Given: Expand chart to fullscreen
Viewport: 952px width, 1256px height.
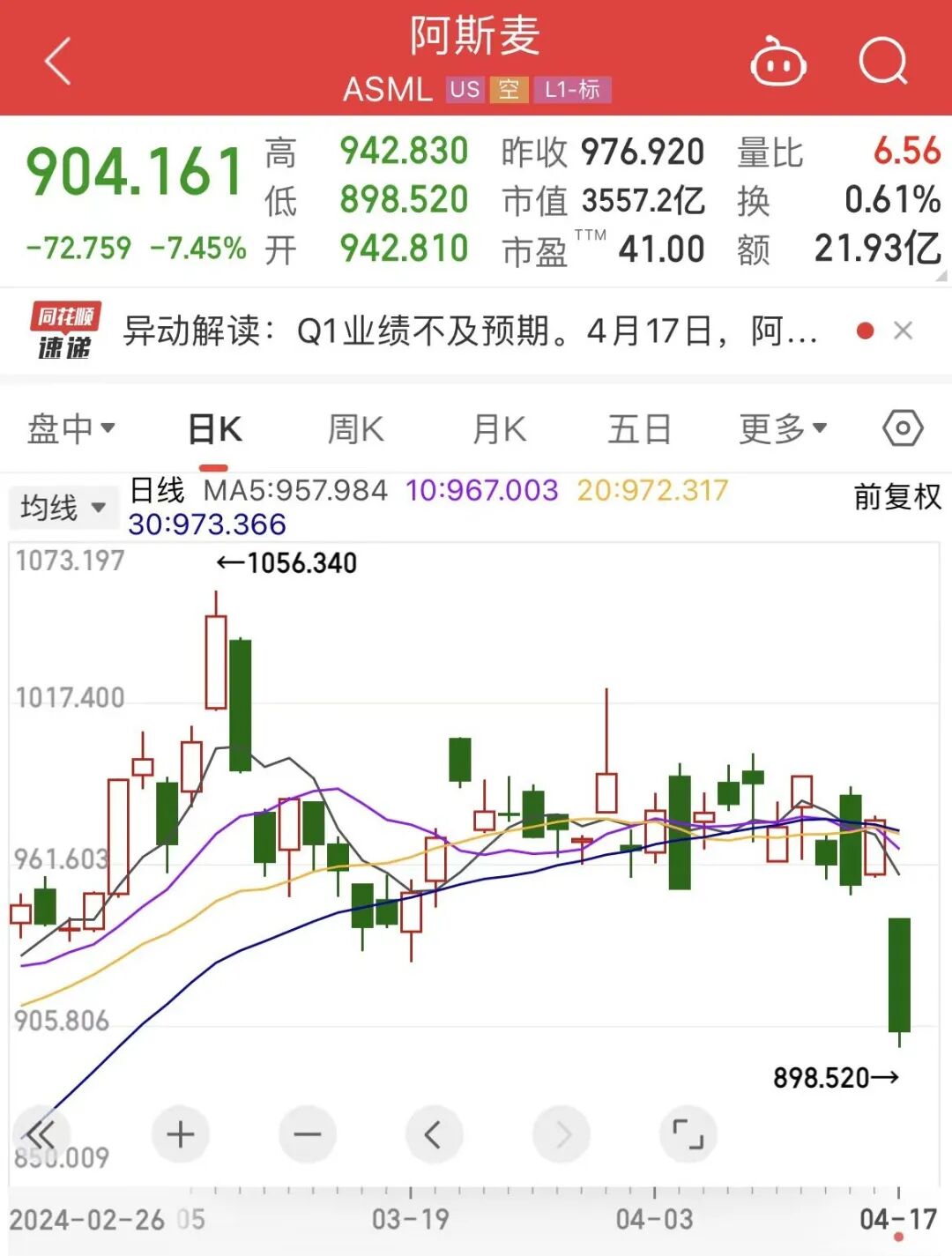Looking at the screenshot, I should click(x=688, y=1134).
